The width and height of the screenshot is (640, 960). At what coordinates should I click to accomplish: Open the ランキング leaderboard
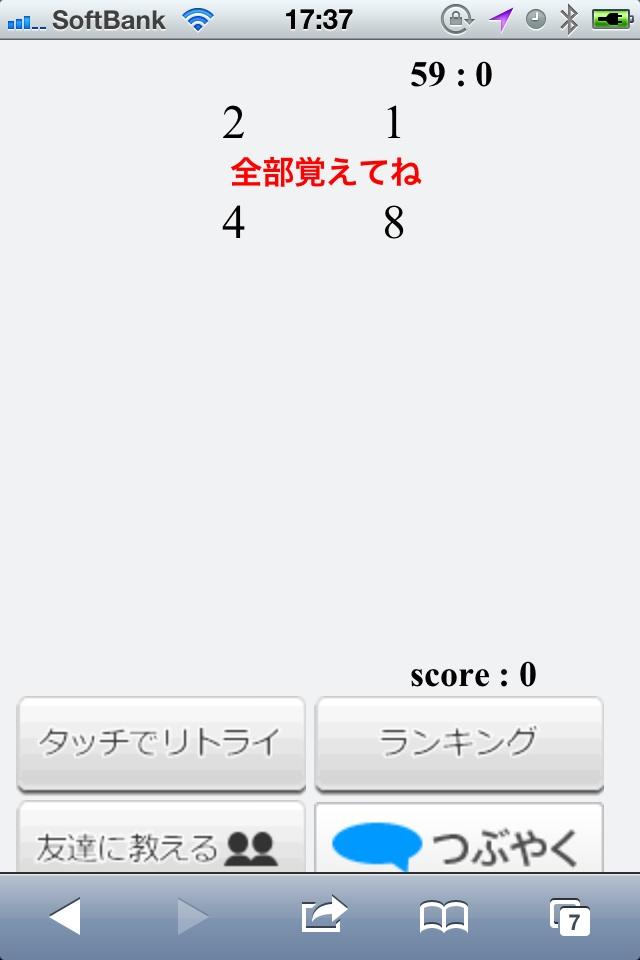[x=459, y=743]
